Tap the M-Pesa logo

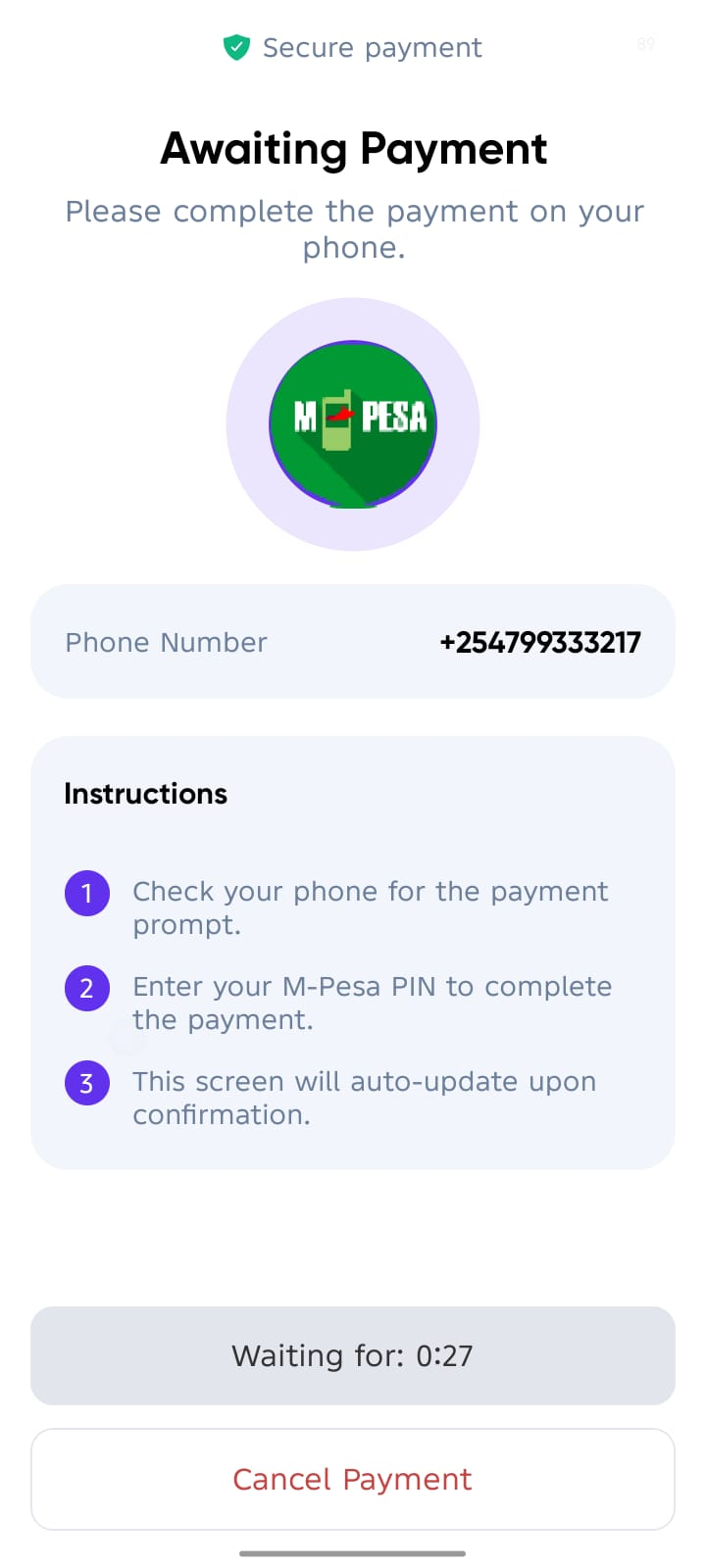coord(353,423)
